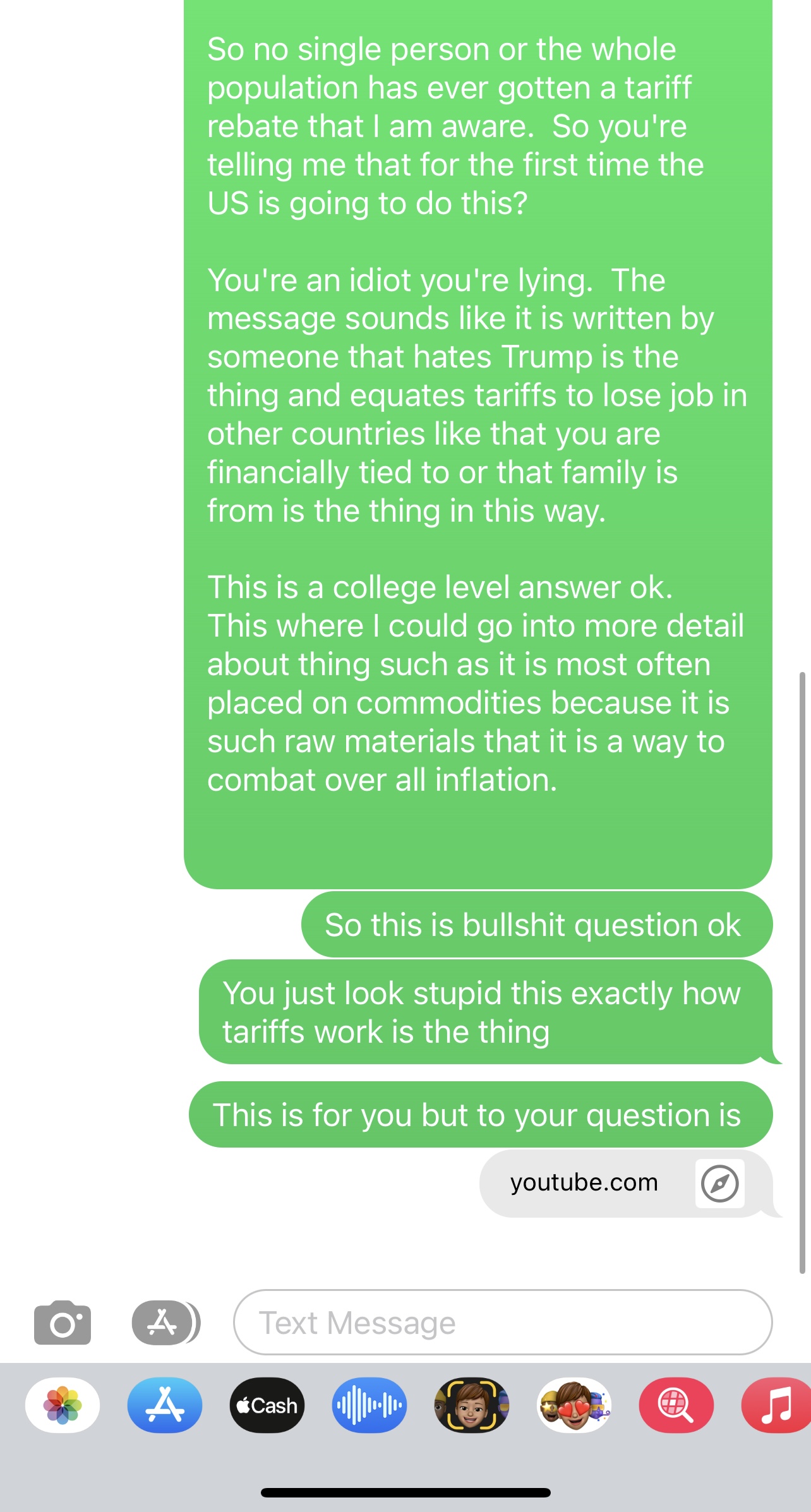Collapse the iMessage apps drawer button

coord(165,1323)
